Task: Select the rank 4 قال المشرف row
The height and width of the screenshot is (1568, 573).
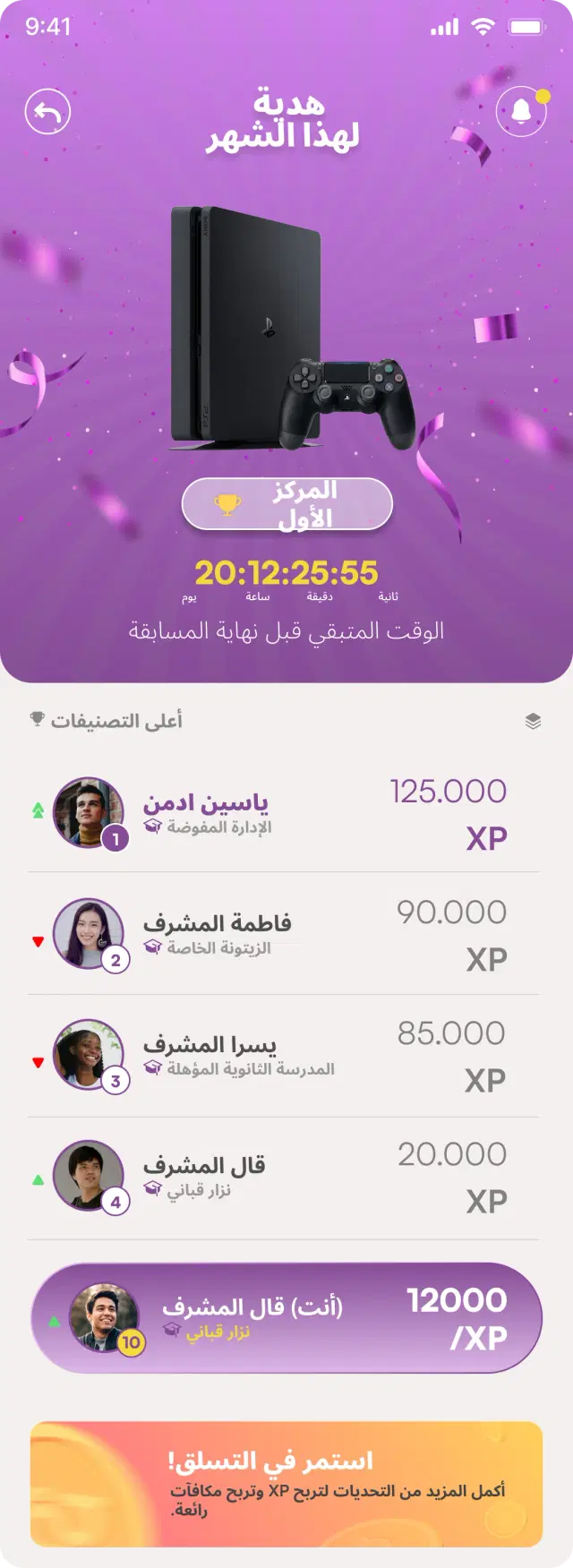Action: 285,1177
